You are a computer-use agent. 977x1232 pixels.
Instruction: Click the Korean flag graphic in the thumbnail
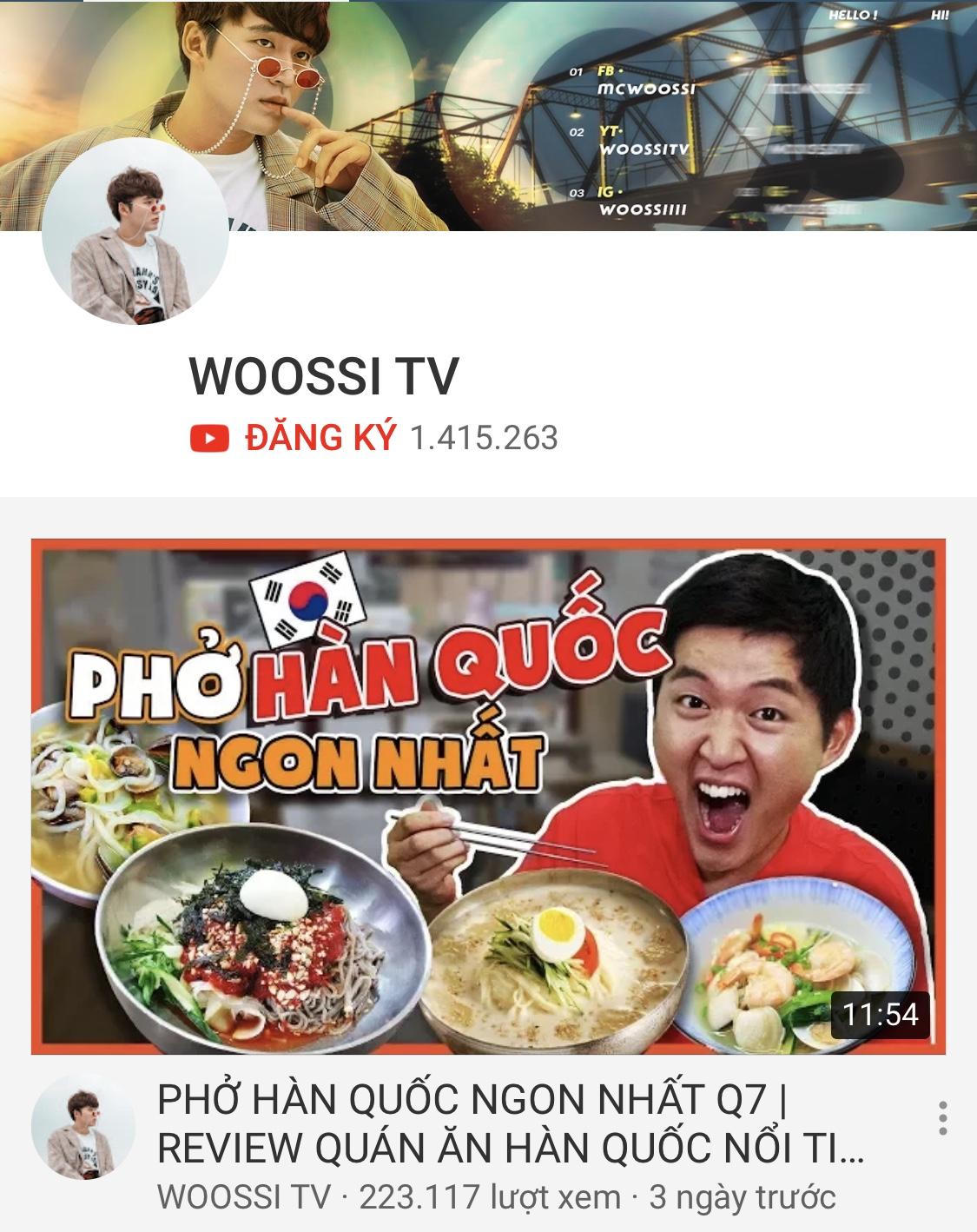pyautogui.click(x=308, y=598)
